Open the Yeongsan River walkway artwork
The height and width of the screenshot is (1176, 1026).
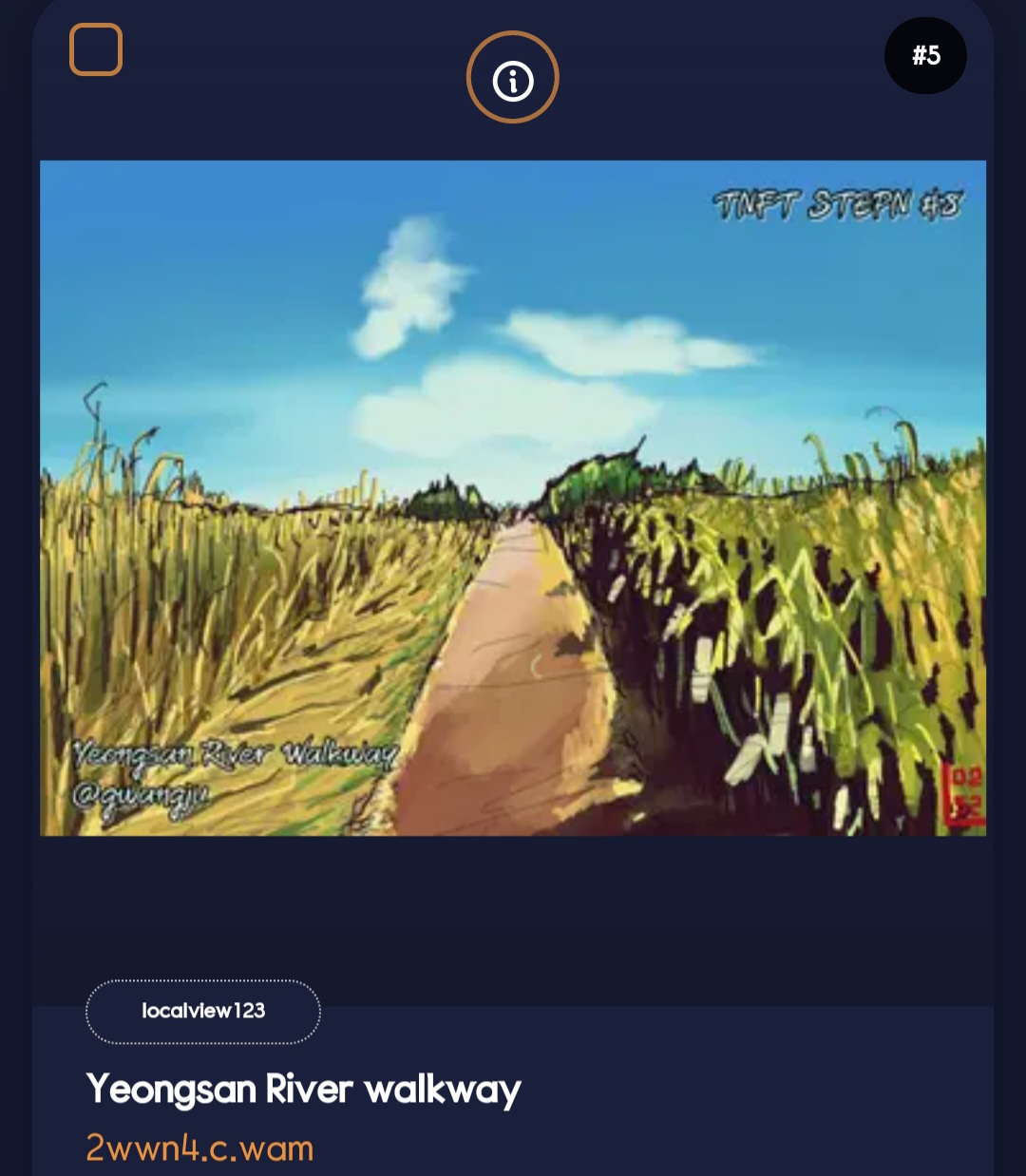pos(513,498)
